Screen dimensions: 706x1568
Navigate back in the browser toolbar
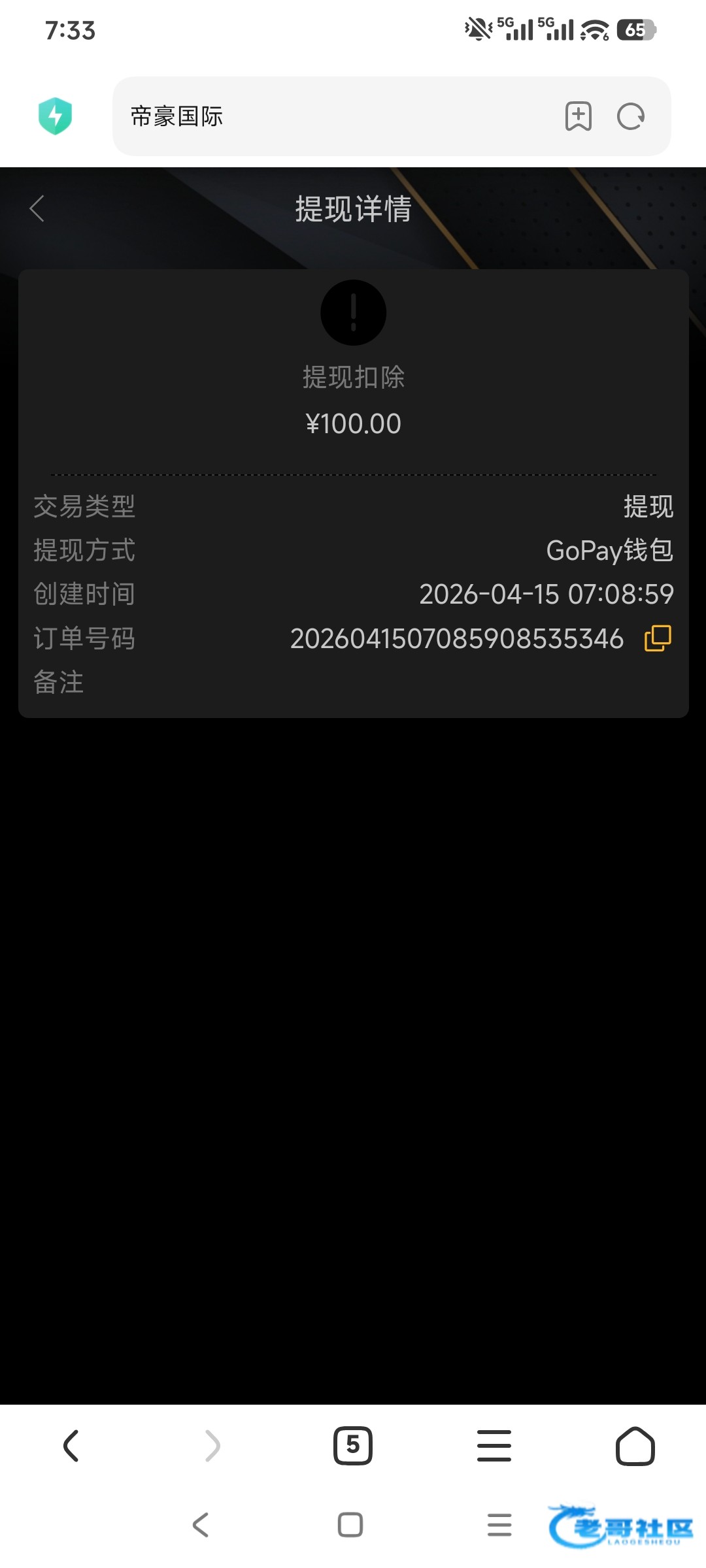tap(71, 1445)
